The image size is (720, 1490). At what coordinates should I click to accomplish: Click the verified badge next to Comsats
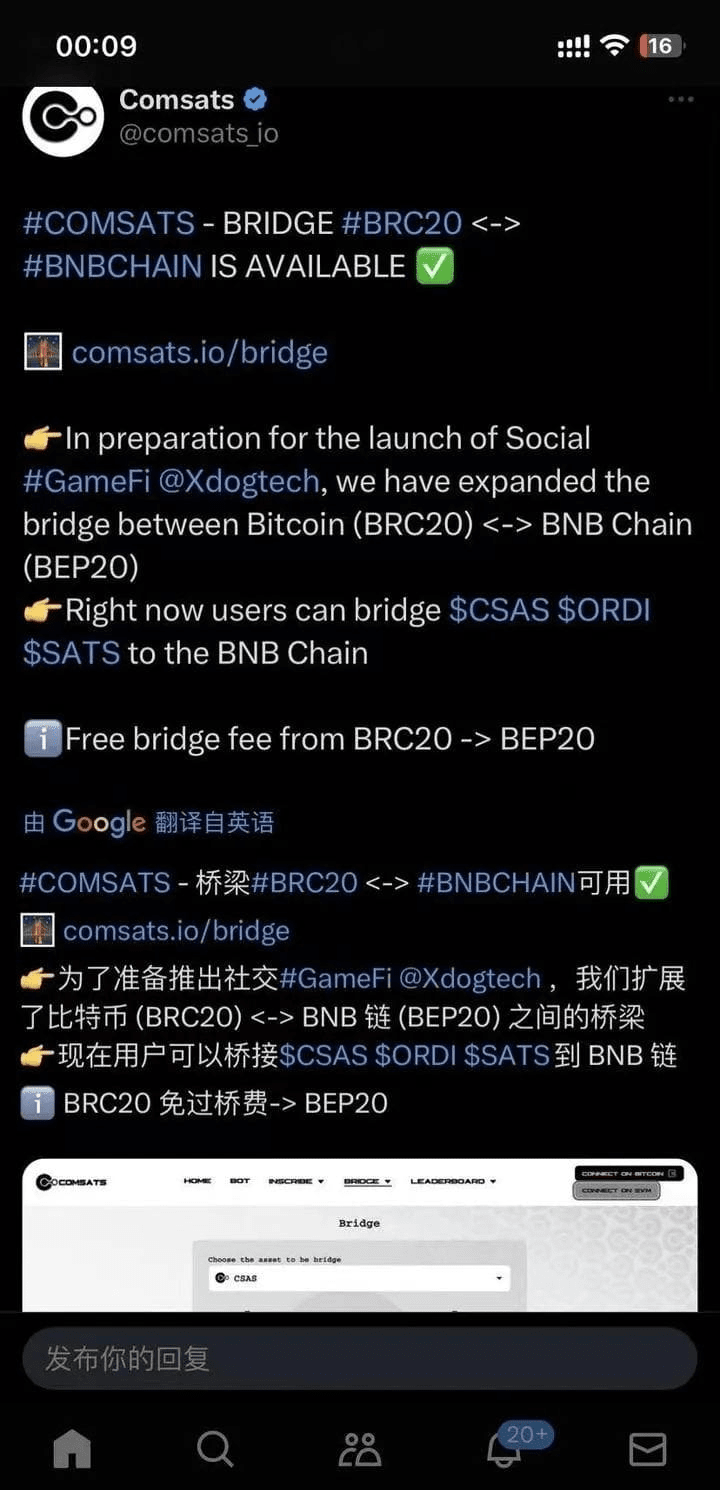click(253, 99)
